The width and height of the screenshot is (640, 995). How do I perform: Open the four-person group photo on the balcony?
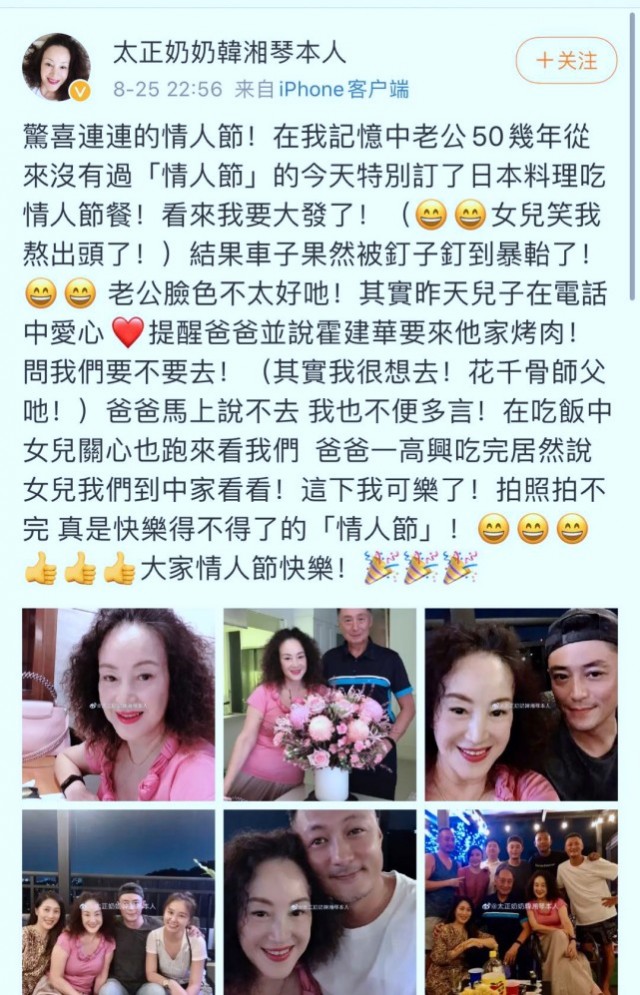[118, 900]
